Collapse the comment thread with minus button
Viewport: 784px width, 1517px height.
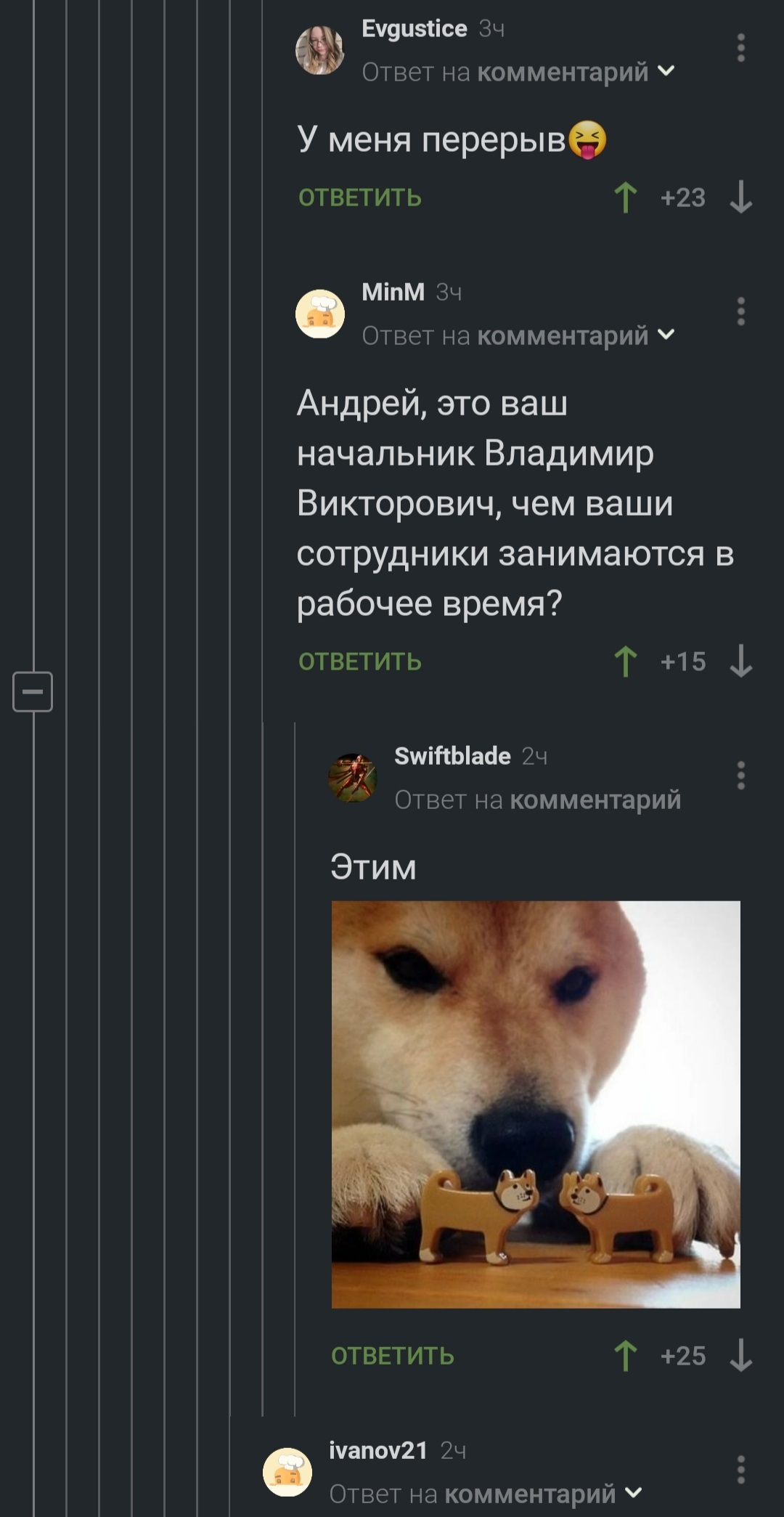point(33,691)
